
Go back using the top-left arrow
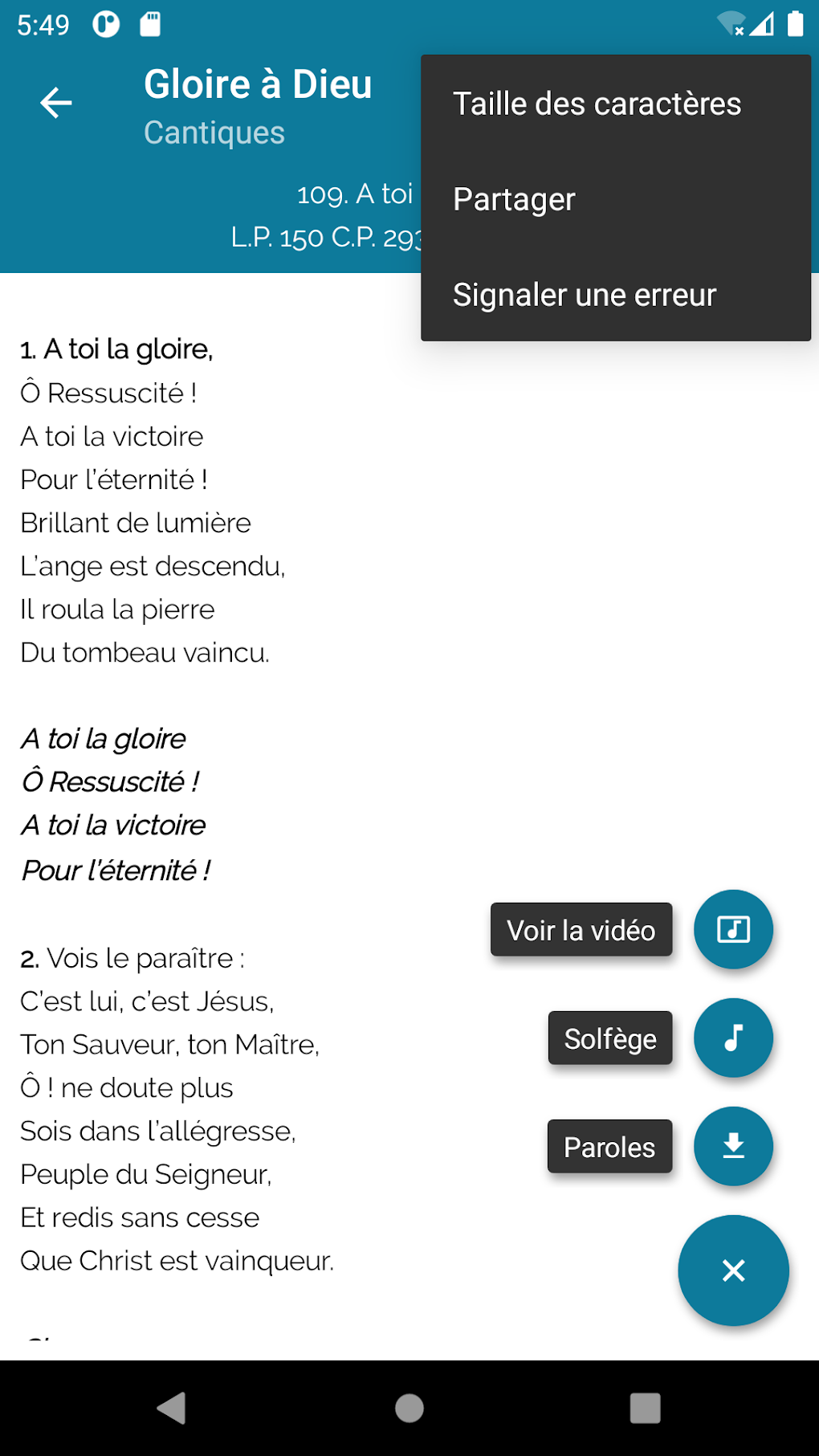(x=56, y=103)
